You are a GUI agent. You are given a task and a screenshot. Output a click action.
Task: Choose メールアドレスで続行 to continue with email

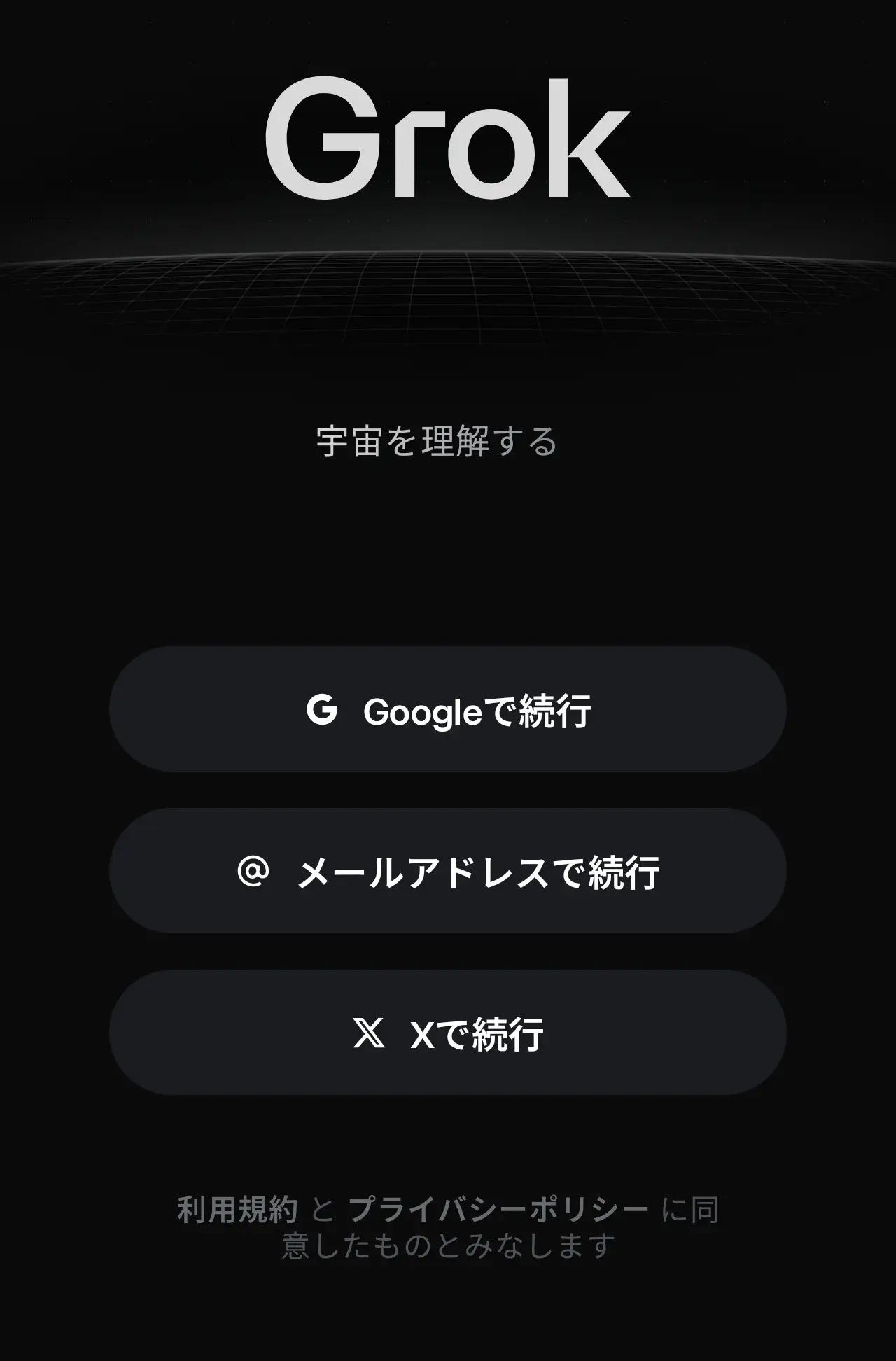(x=448, y=871)
